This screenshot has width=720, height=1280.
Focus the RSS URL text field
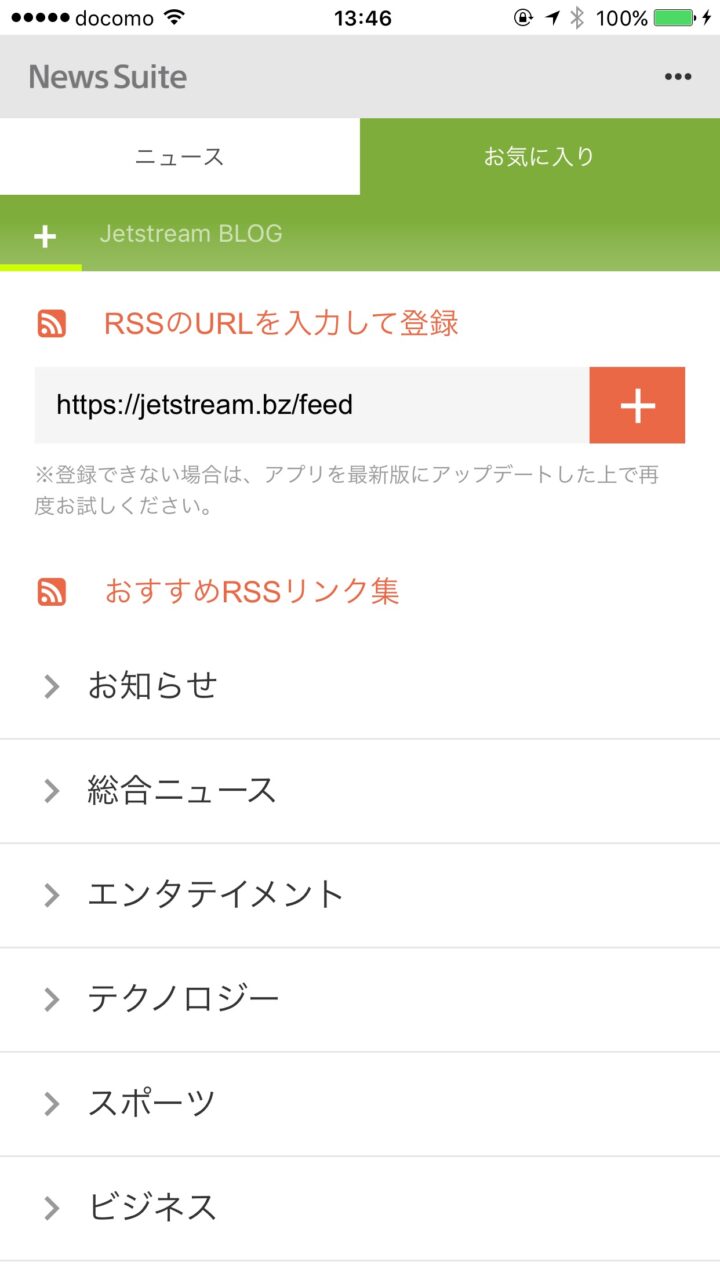312,405
